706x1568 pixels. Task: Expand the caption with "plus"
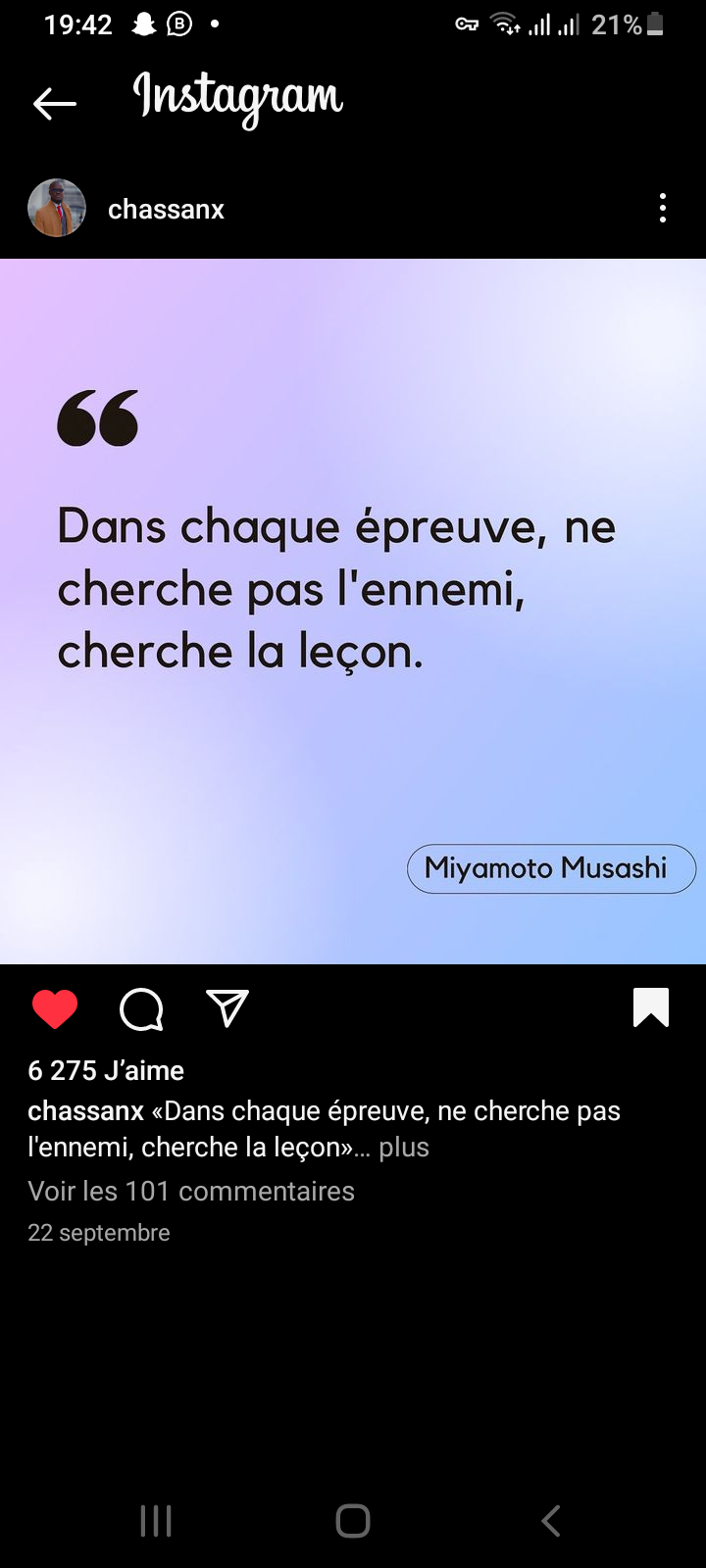click(x=404, y=1148)
